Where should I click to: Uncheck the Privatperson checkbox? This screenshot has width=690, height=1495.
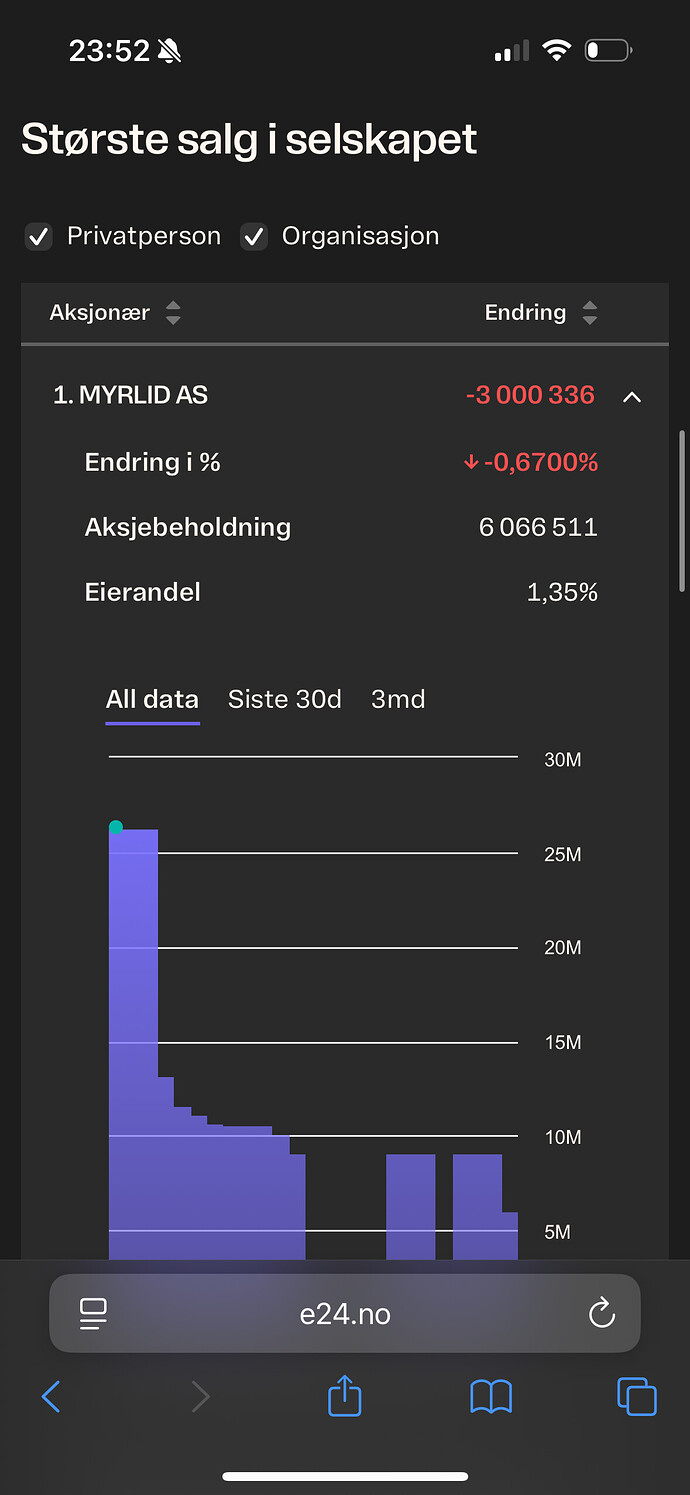(x=39, y=237)
